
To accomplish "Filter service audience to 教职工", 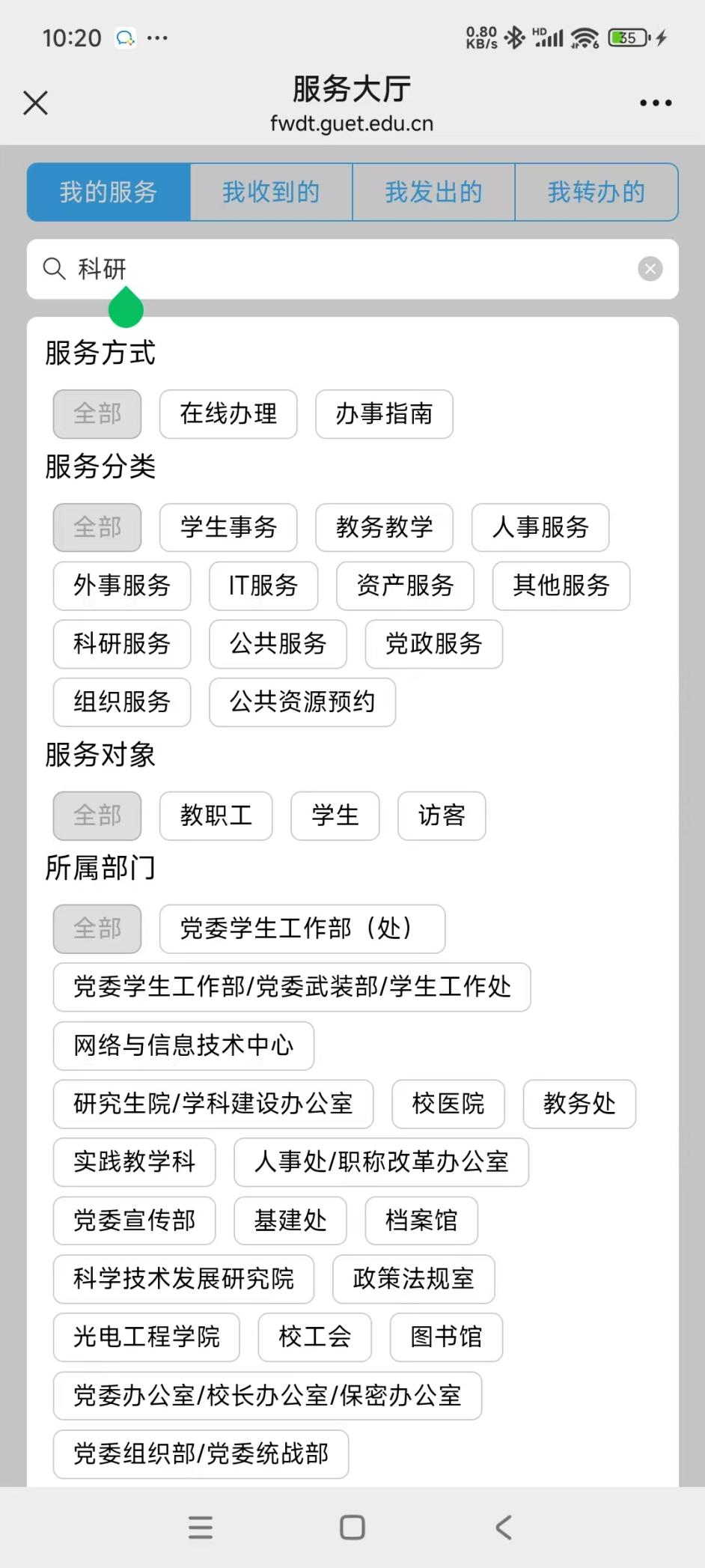I will point(216,815).
